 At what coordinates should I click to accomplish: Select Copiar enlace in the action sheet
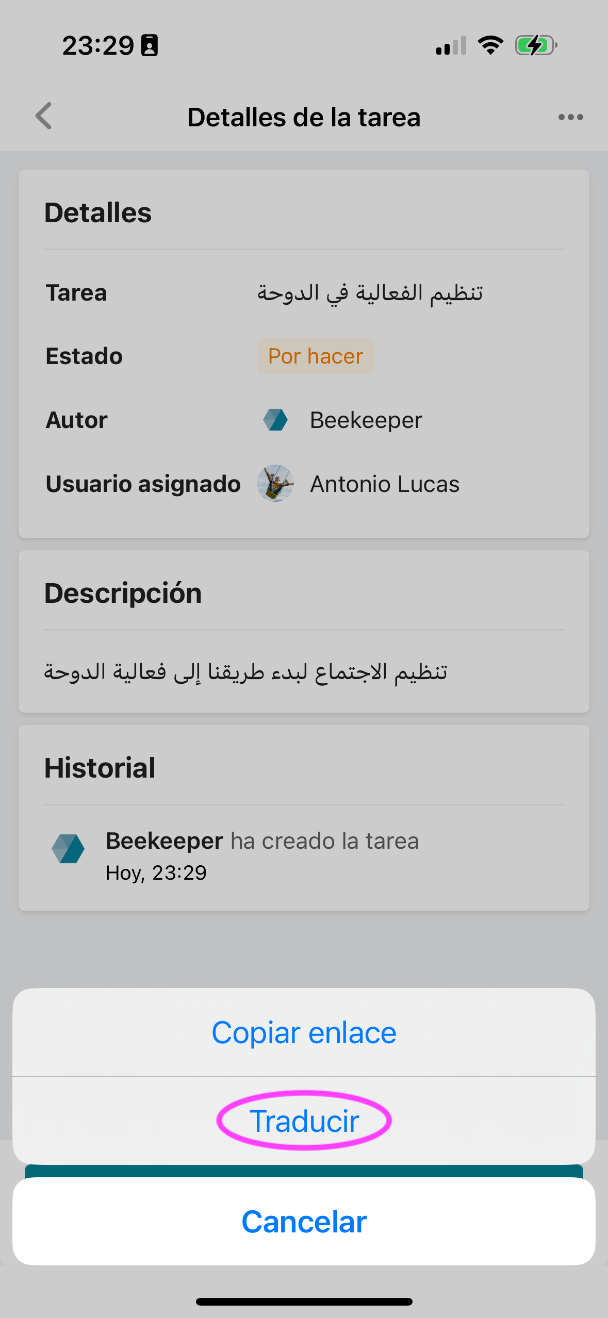(304, 1032)
